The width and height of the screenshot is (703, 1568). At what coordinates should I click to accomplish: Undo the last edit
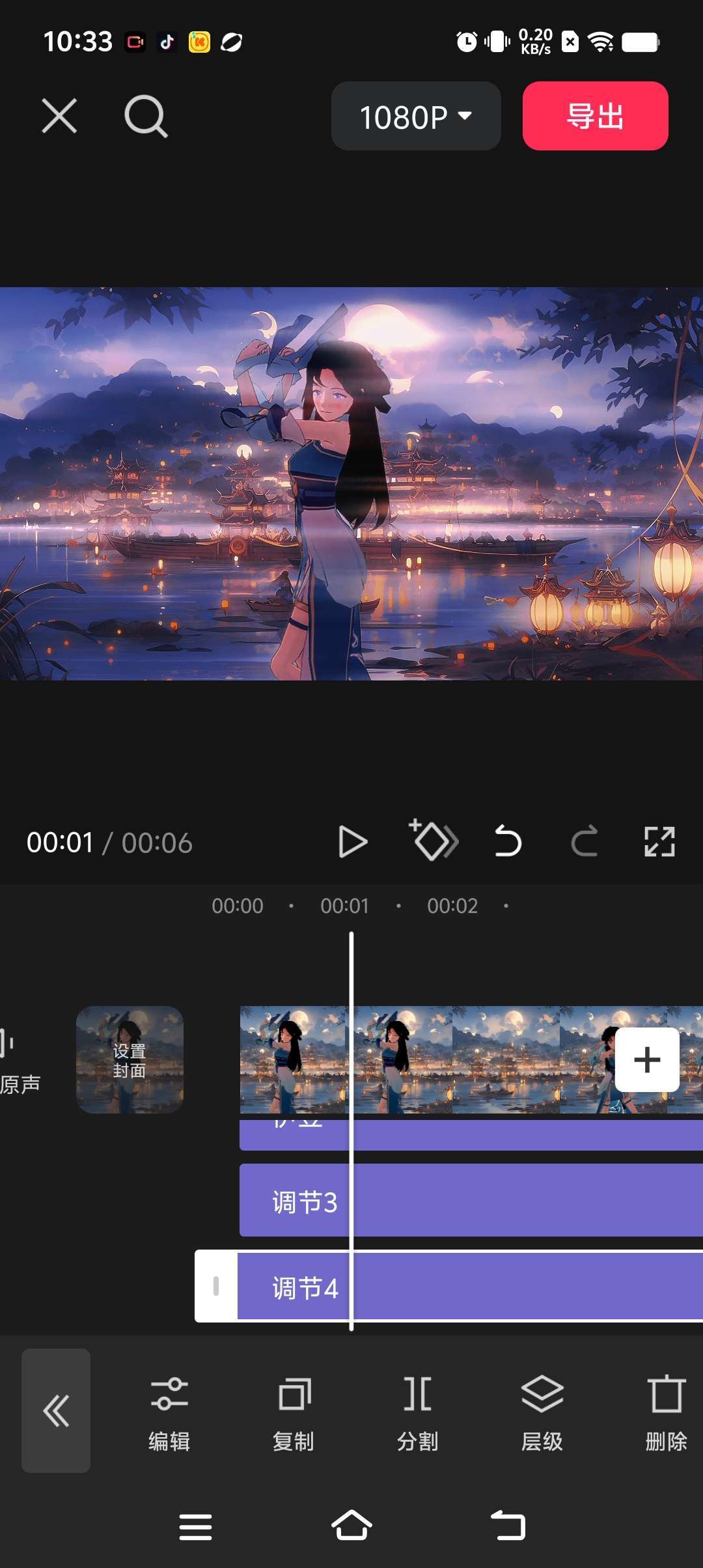click(x=508, y=841)
